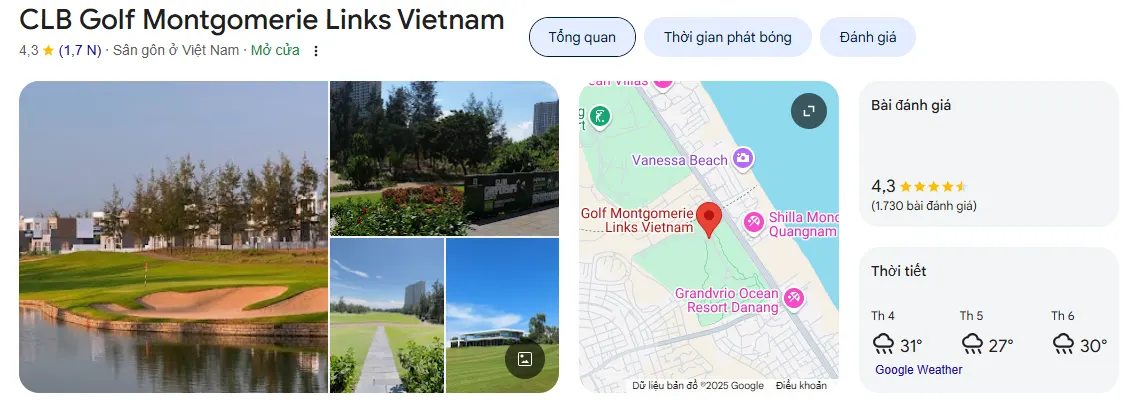Image resolution: width=1136 pixels, height=413 pixels.
Task: Open the Google Weather link
Action: pyautogui.click(x=918, y=370)
